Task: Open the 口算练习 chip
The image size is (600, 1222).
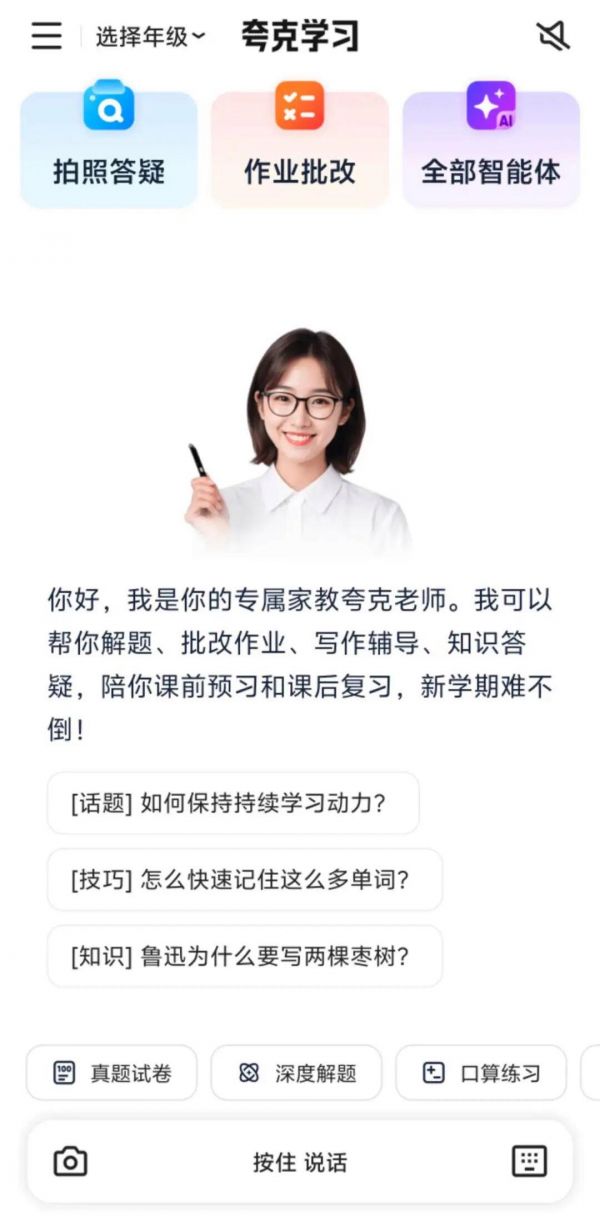Action: (481, 1073)
